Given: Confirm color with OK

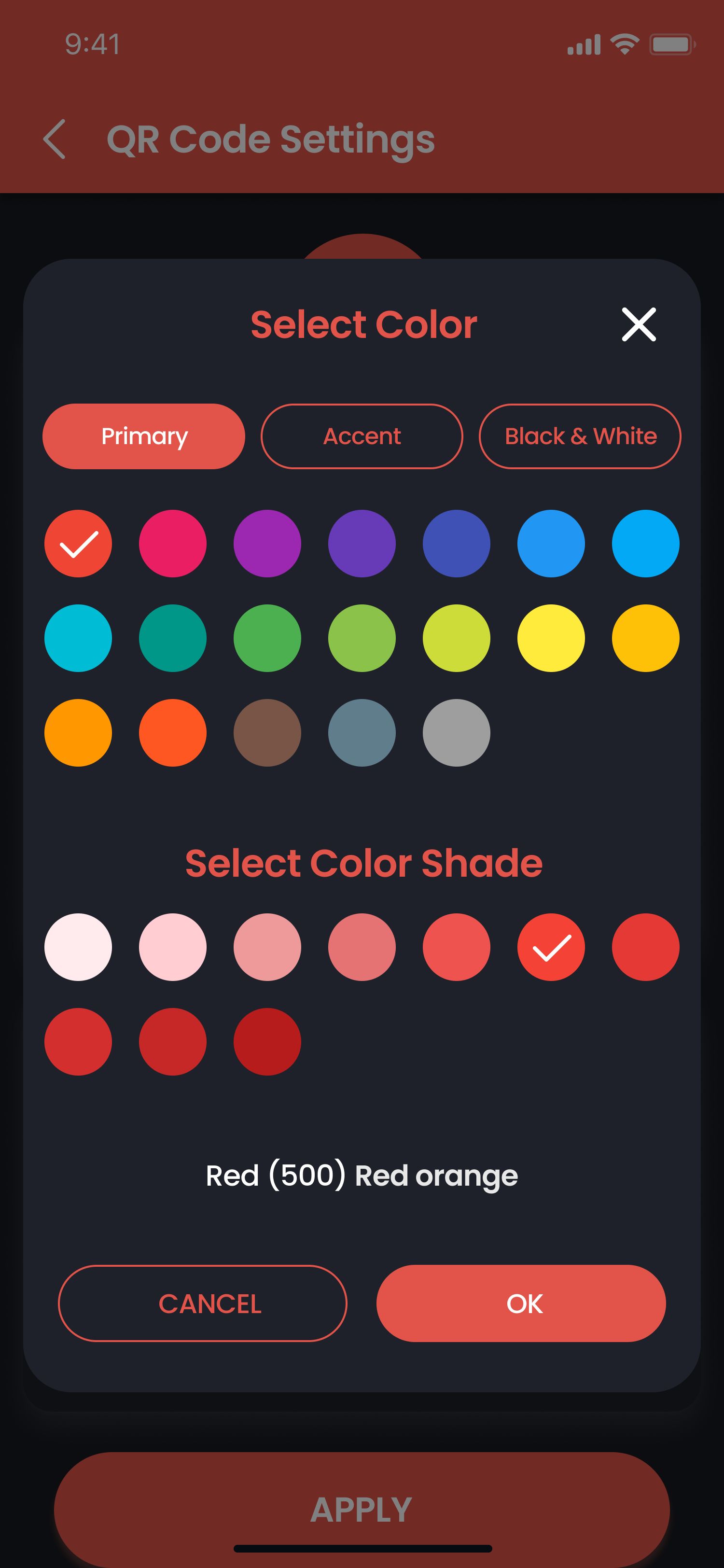Looking at the screenshot, I should [x=521, y=1303].
